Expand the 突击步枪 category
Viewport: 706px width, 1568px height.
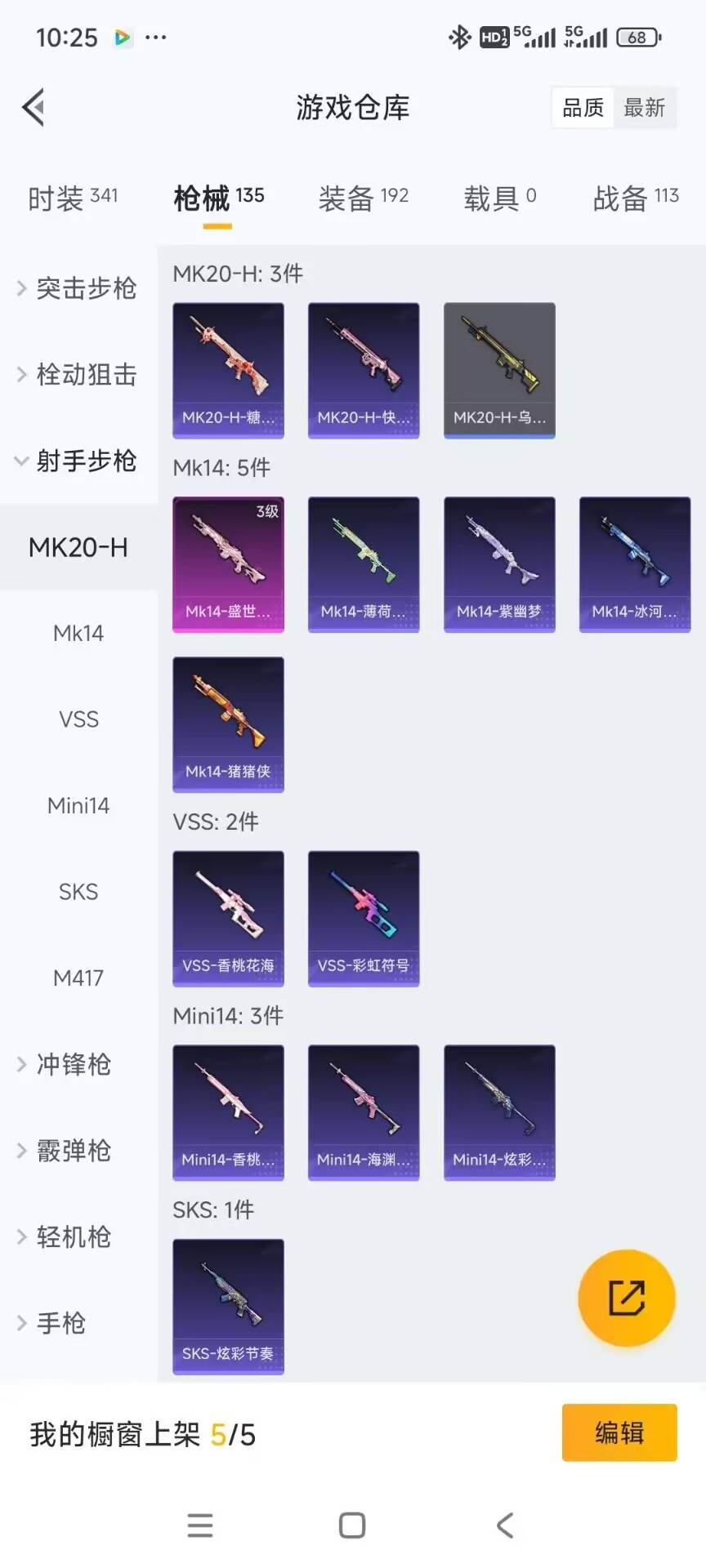[x=78, y=288]
